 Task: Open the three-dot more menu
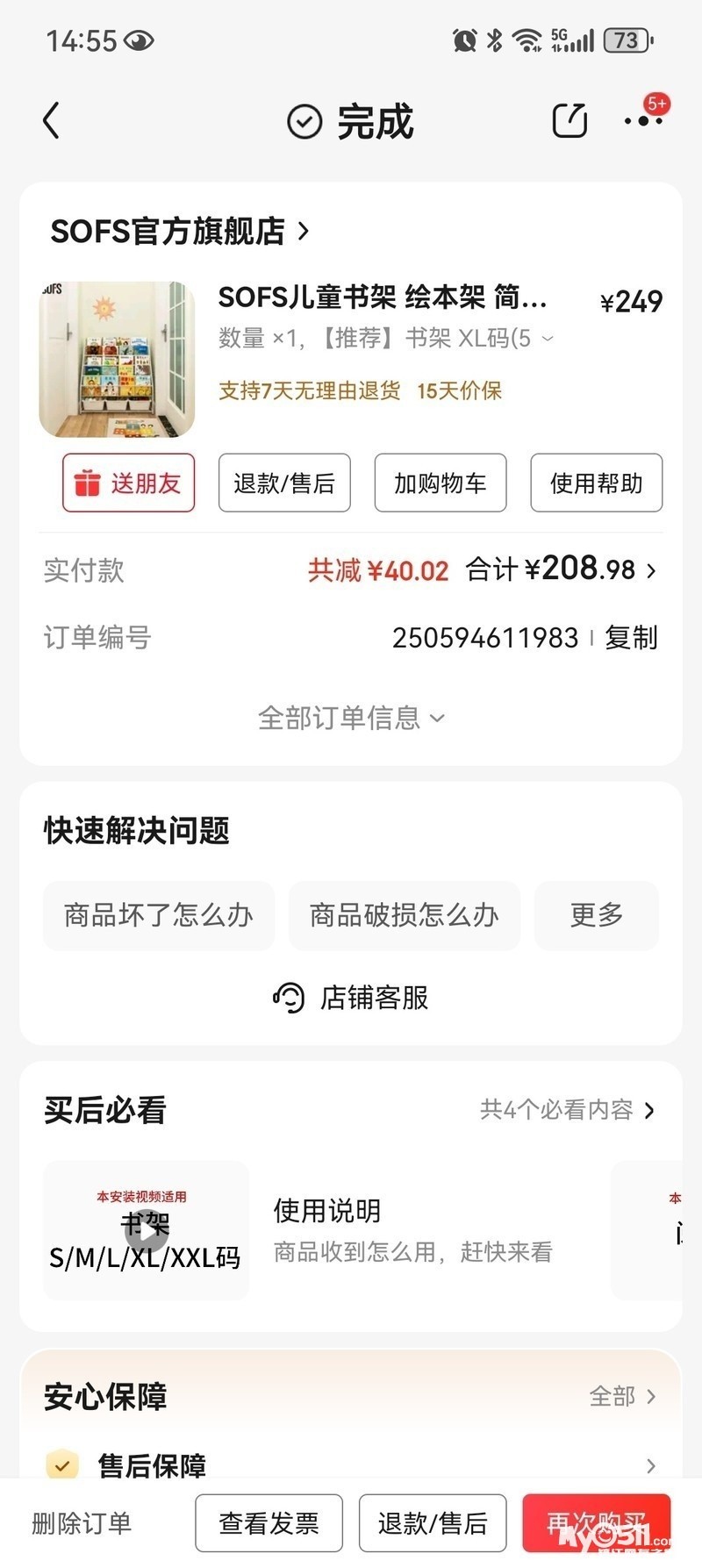click(x=643, y=121)
